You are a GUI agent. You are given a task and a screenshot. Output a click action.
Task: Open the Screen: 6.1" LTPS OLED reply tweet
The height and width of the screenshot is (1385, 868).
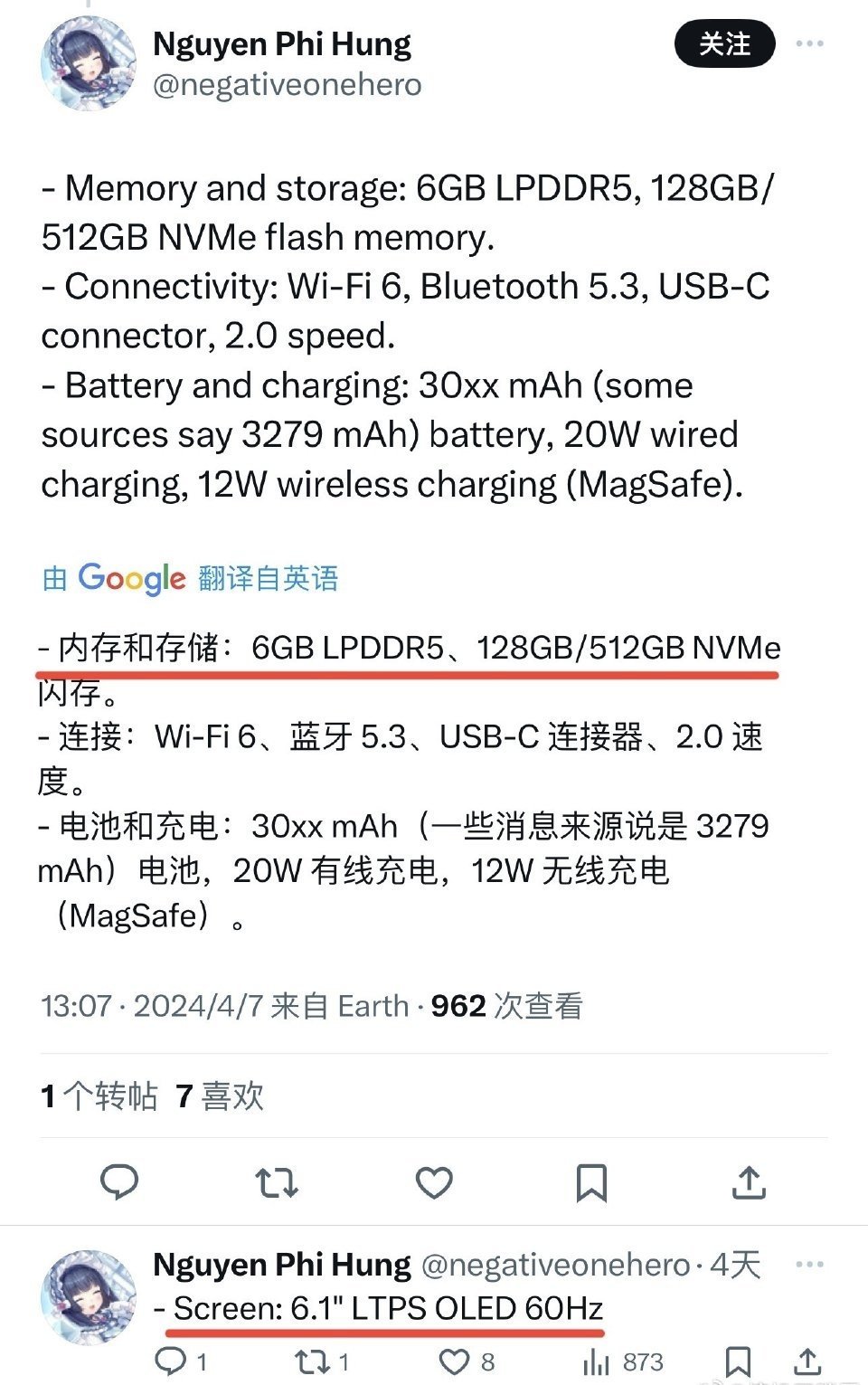pos(389,1308)
